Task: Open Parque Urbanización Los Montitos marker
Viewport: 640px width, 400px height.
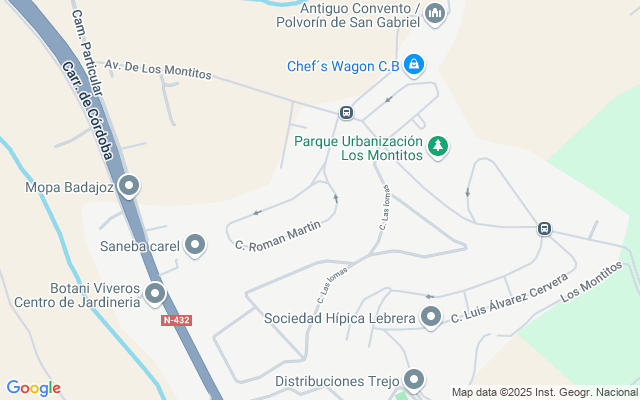Action: [x=437, y=147]
